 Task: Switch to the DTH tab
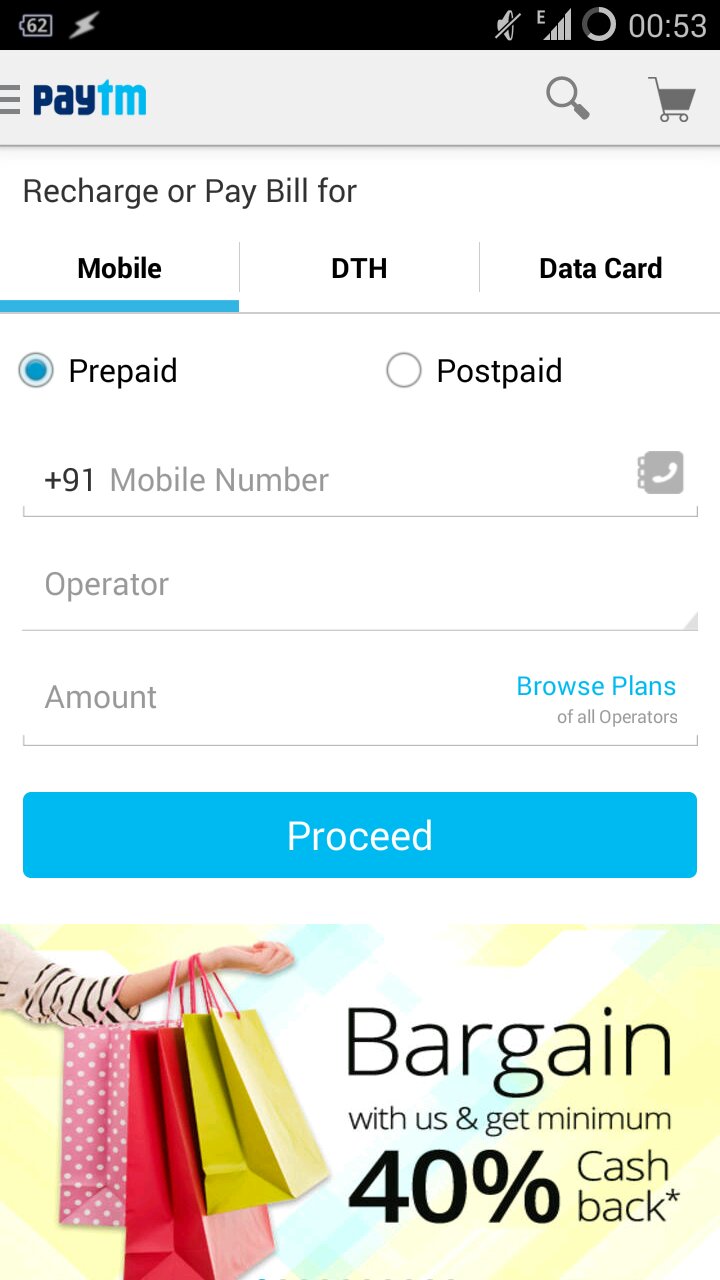click(x=359, y=268)
